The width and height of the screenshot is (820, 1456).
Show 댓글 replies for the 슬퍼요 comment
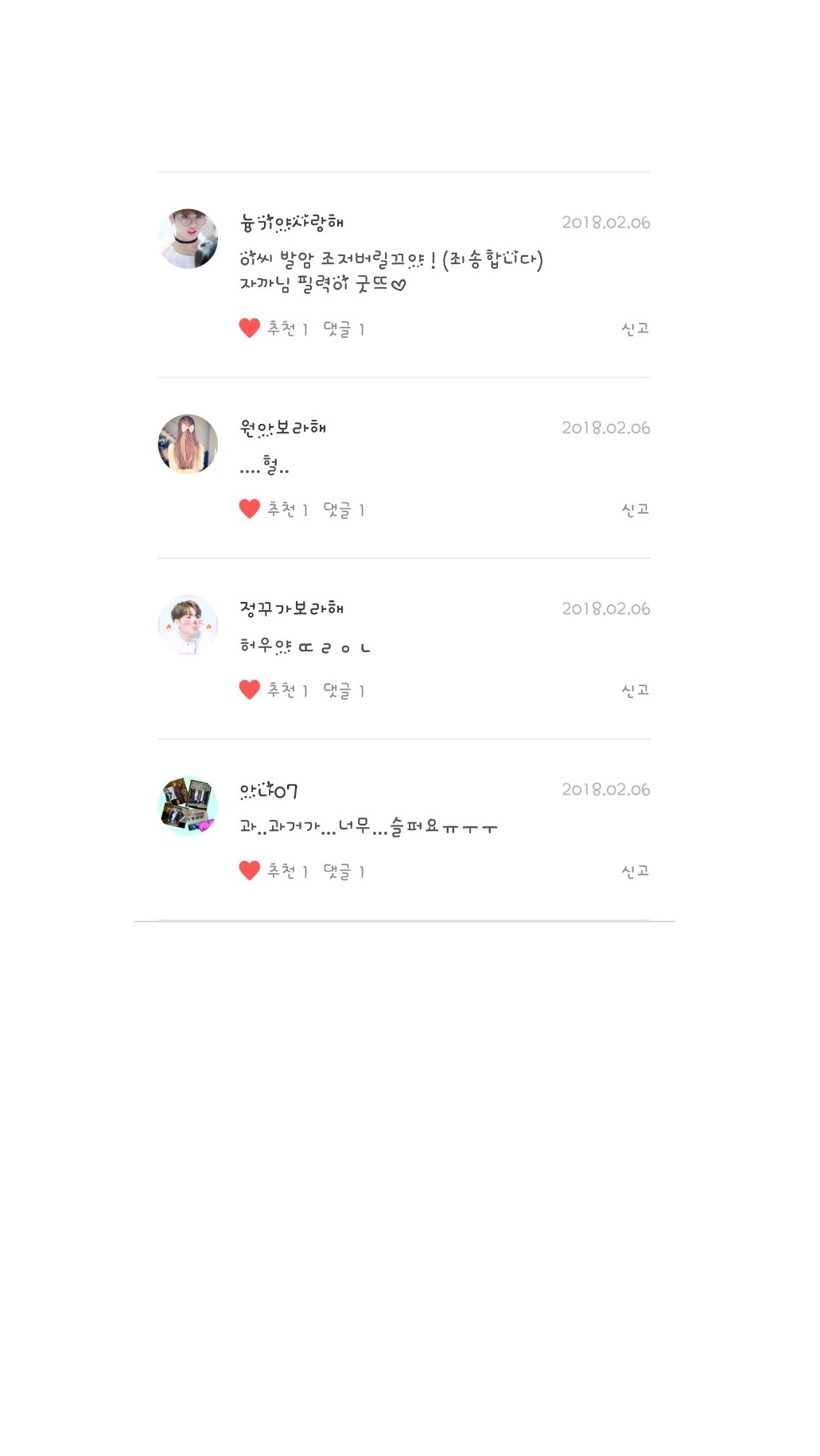344,871
